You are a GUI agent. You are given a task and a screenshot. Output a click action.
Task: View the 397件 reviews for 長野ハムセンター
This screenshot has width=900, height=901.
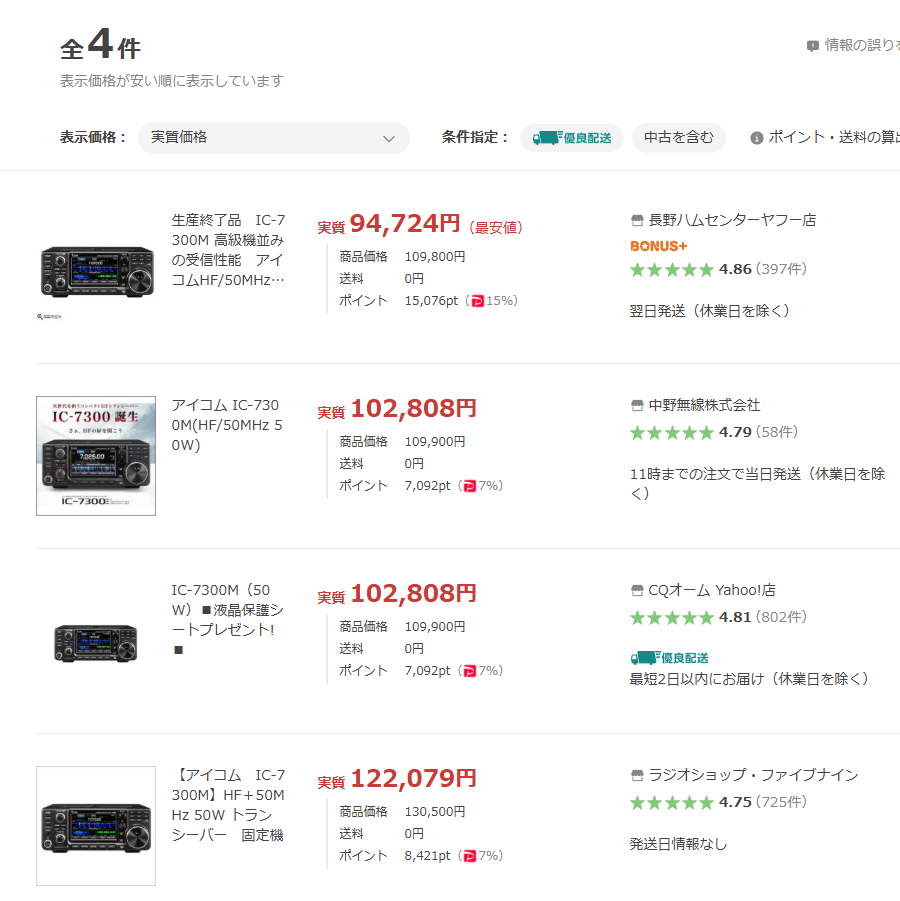click(781, 269)
